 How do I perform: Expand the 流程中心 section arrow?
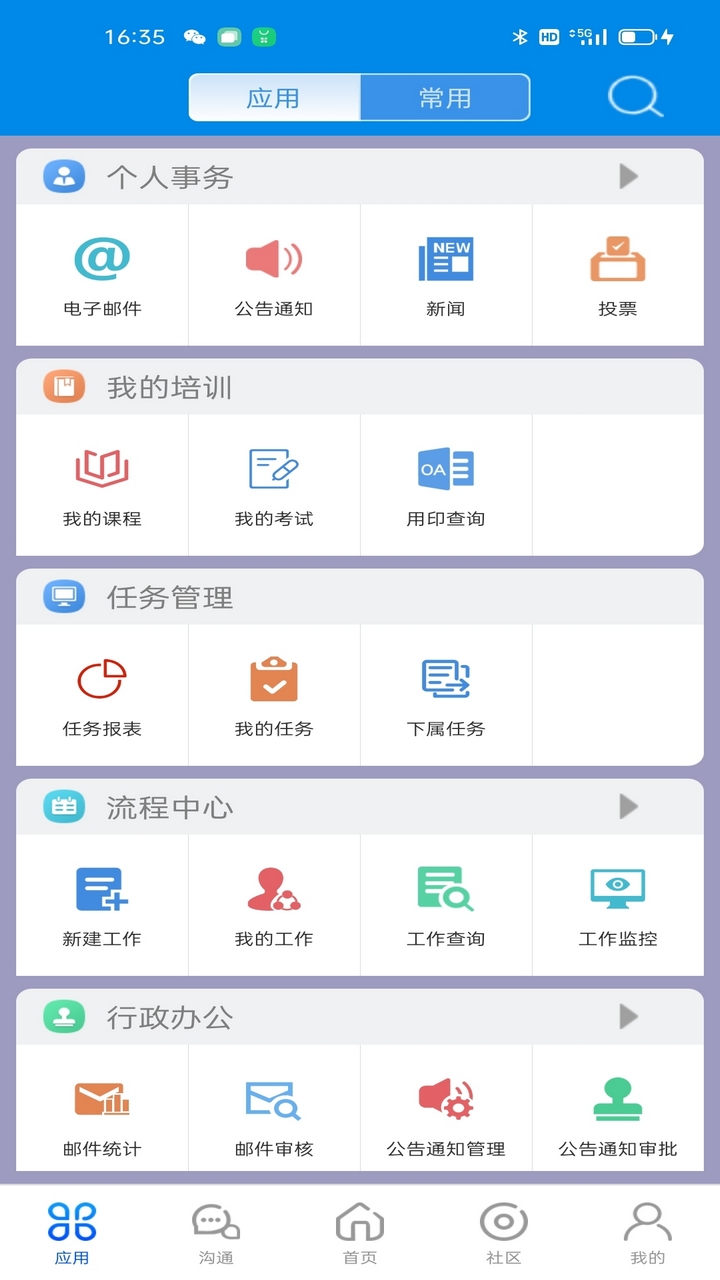click(x=629, y=807)
